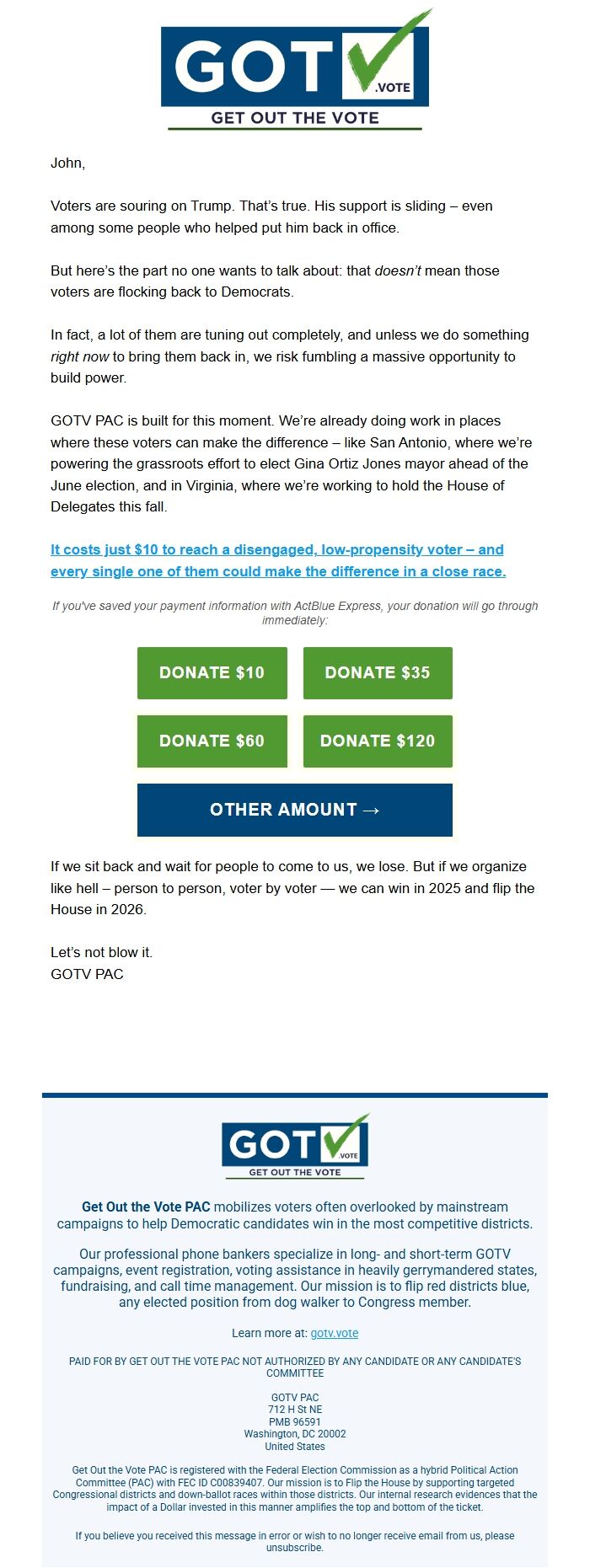Select the DONATE $60 button
This screenshot has width=590, height=1568.
212,741
